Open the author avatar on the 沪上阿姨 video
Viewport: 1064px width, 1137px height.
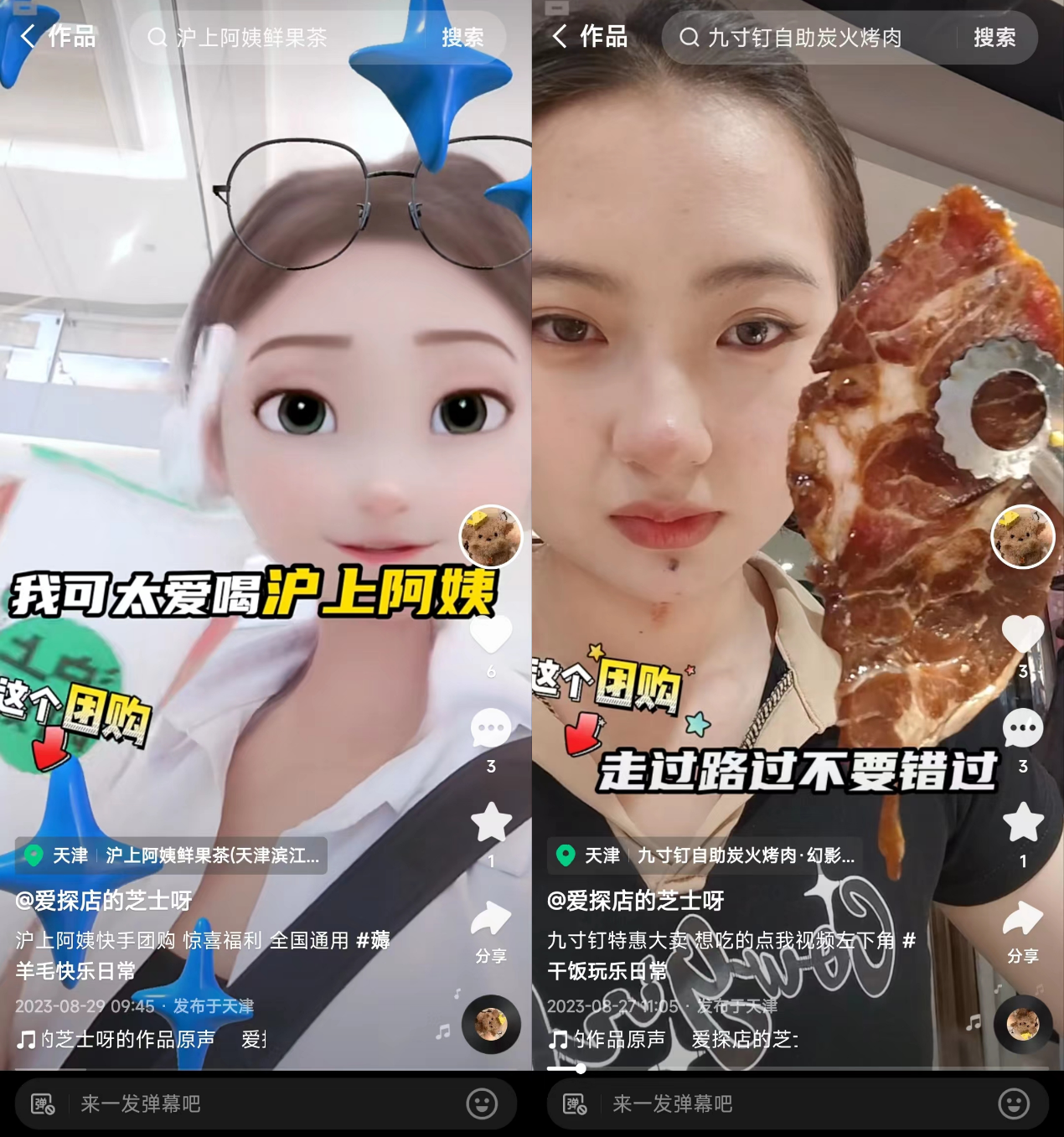point(491,536)
